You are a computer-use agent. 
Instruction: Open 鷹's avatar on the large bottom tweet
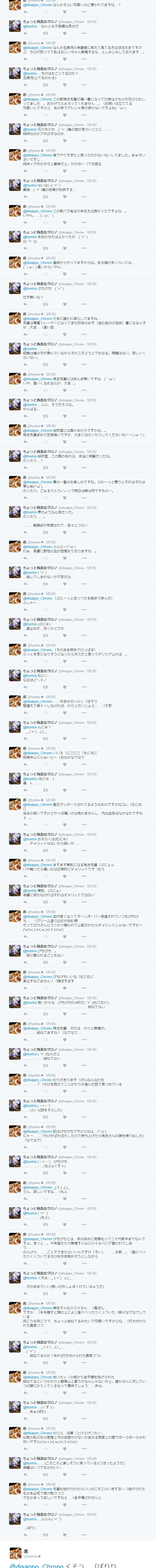(15, 1553)
